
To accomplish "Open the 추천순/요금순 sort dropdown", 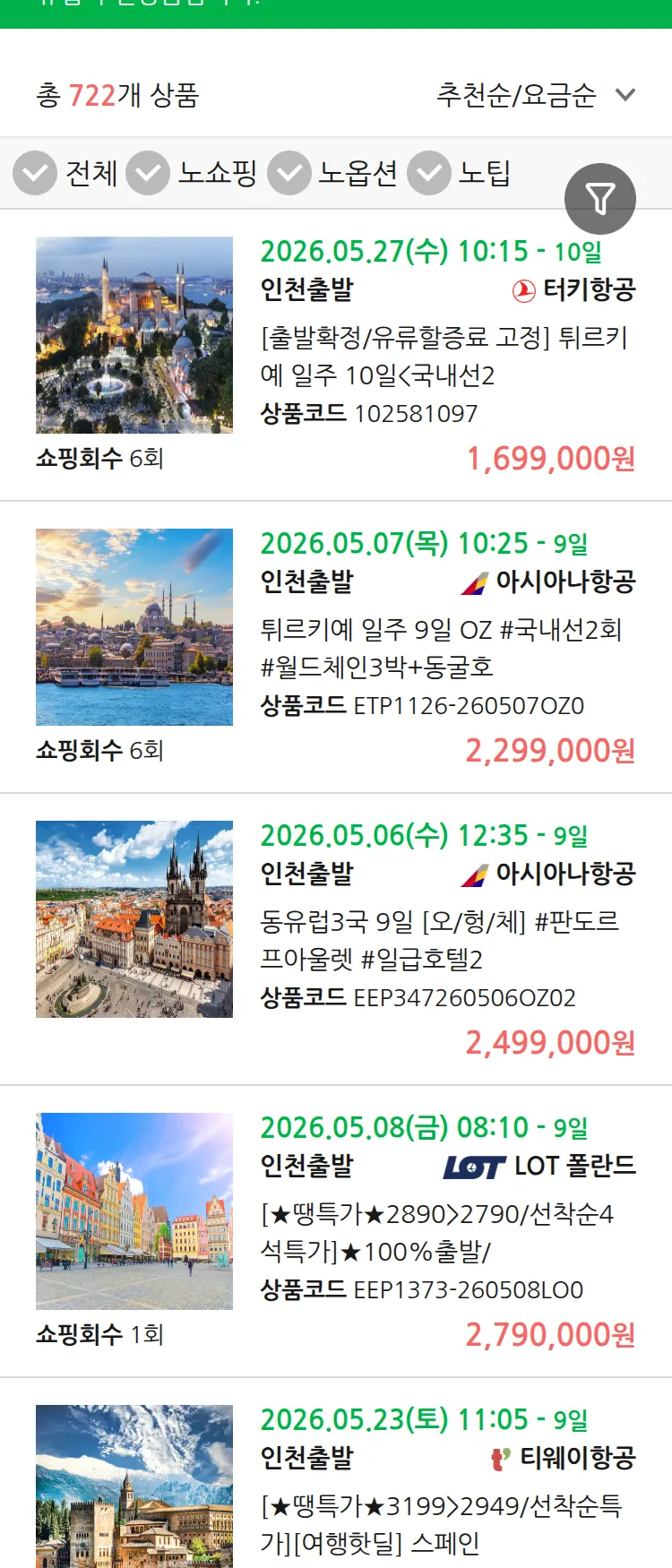I will pyautogui.click(x=517, y=95).
